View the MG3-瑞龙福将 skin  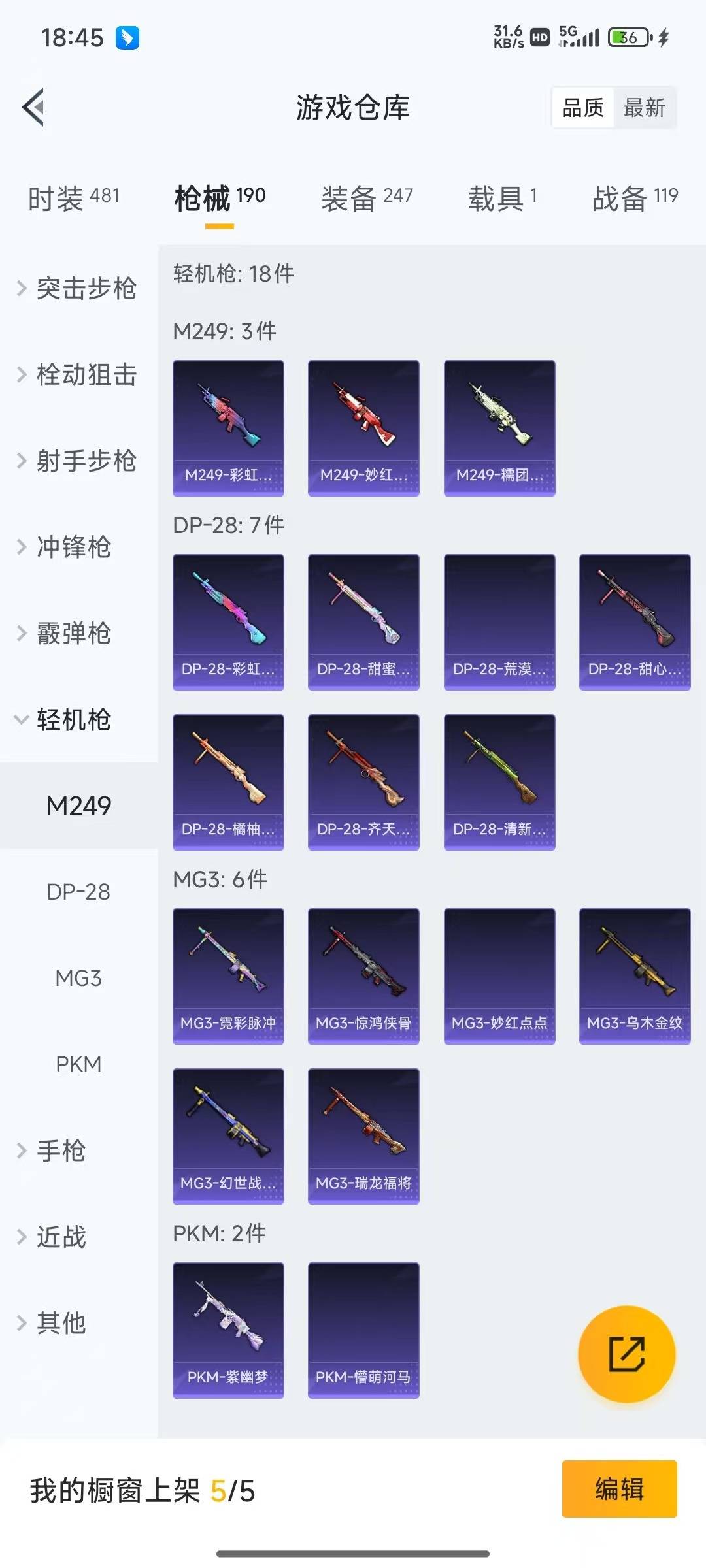pyautogui.click(x=363, y=1136)
